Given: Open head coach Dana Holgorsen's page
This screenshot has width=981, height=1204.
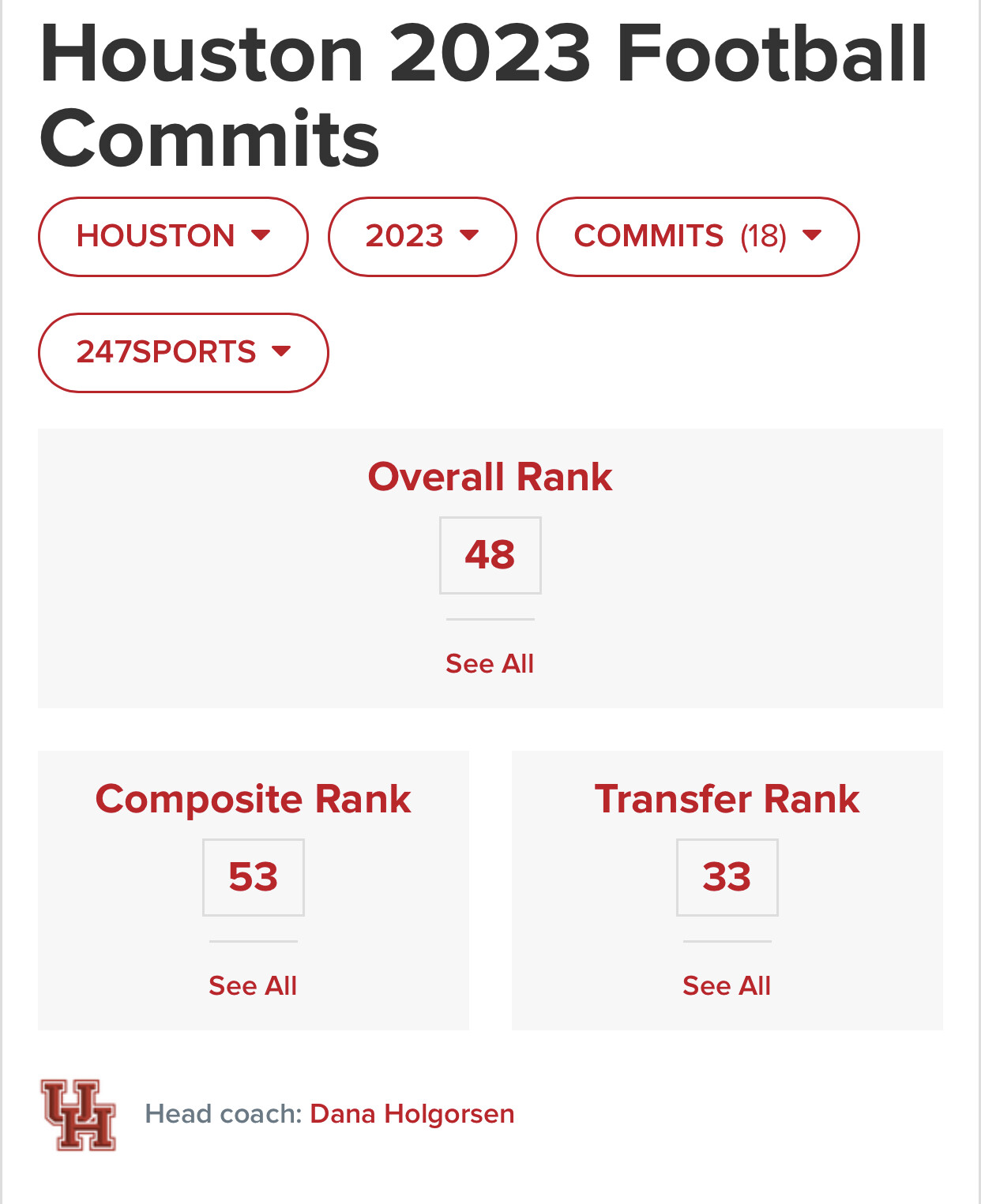Looking at the screenshot, I should (x=412, y=1113).
